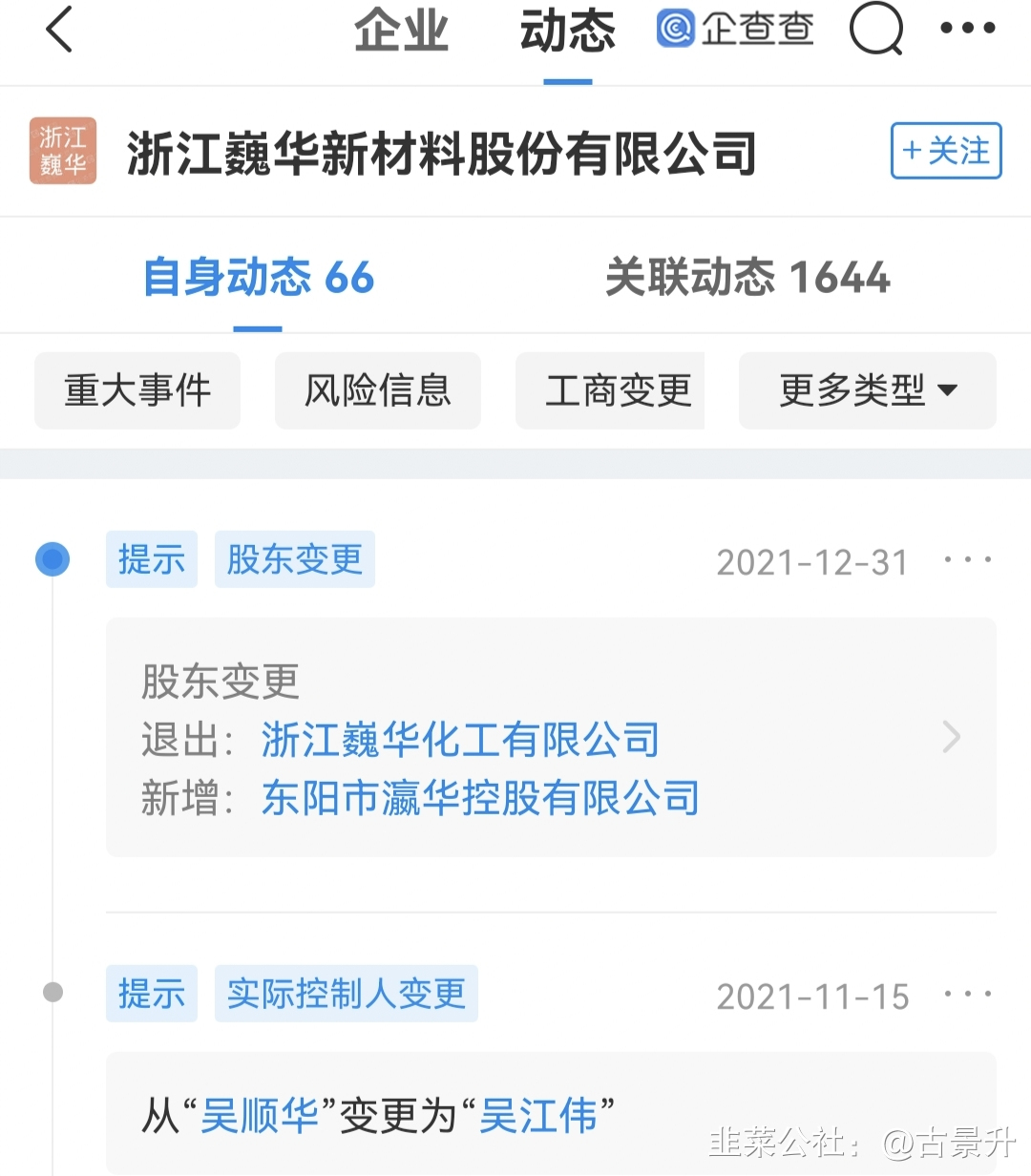Tap the +关注 follow button
Screen dimensions: 1031x1176
[945, 151]
